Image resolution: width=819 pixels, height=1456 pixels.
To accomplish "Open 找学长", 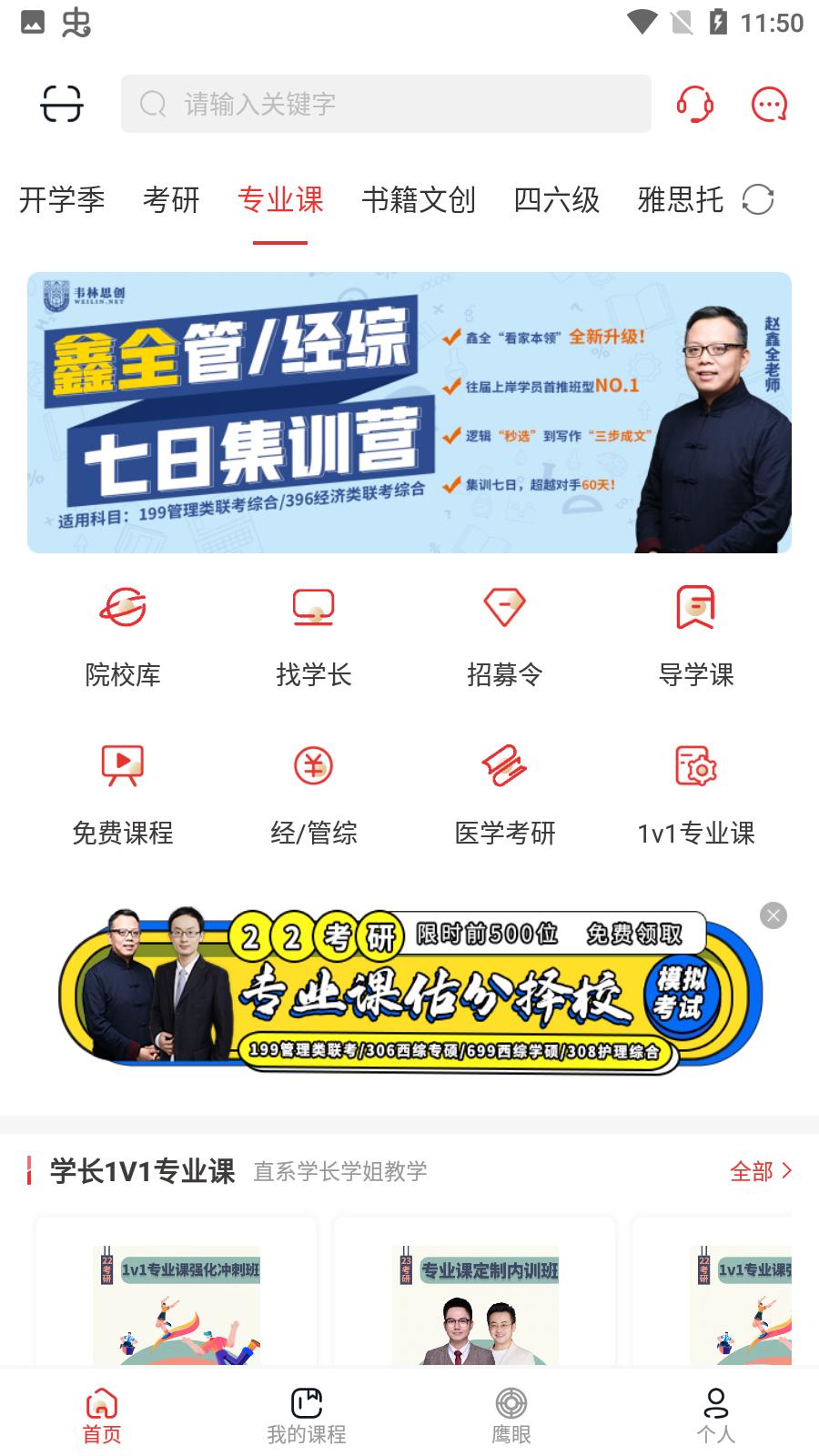I will tap(314, 636).
